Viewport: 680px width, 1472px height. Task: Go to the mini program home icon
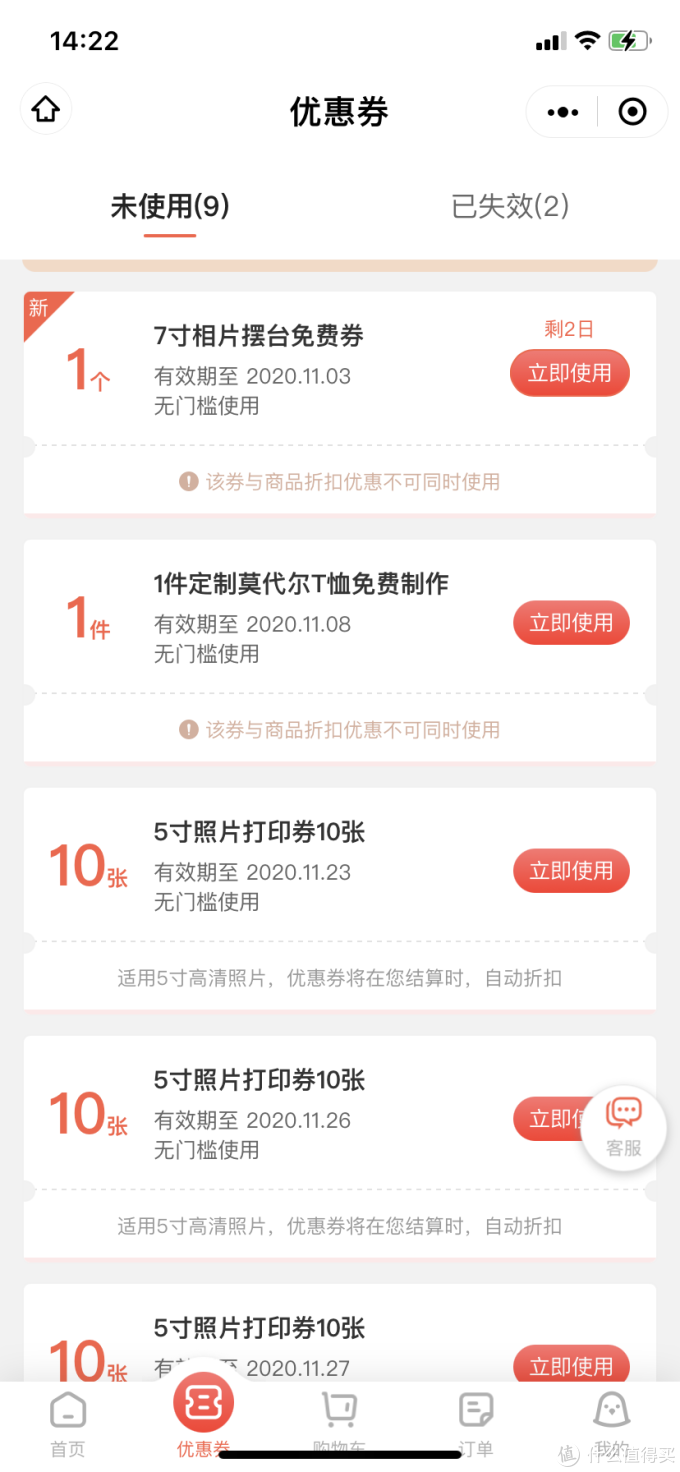coord(46,111)
